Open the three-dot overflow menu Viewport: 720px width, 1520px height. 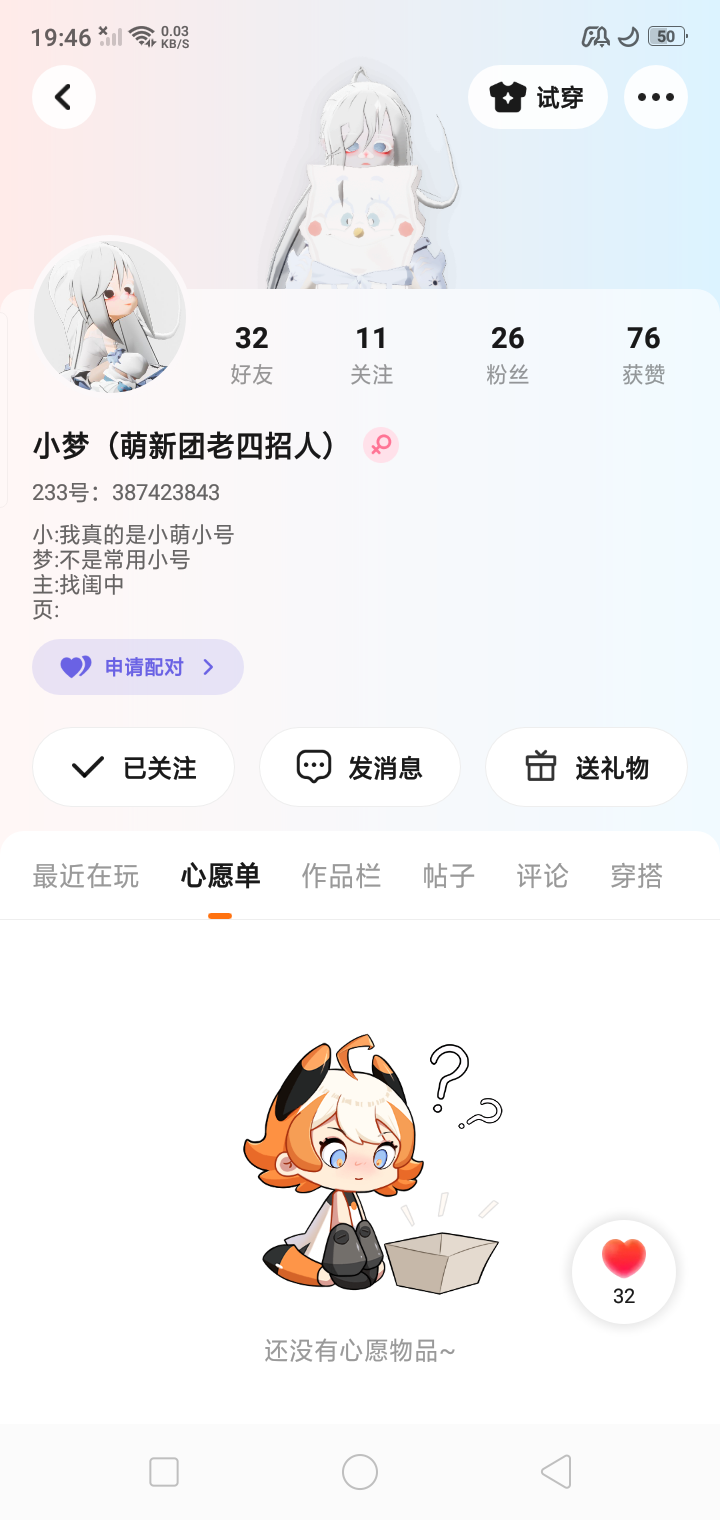[x=656, y=97]
